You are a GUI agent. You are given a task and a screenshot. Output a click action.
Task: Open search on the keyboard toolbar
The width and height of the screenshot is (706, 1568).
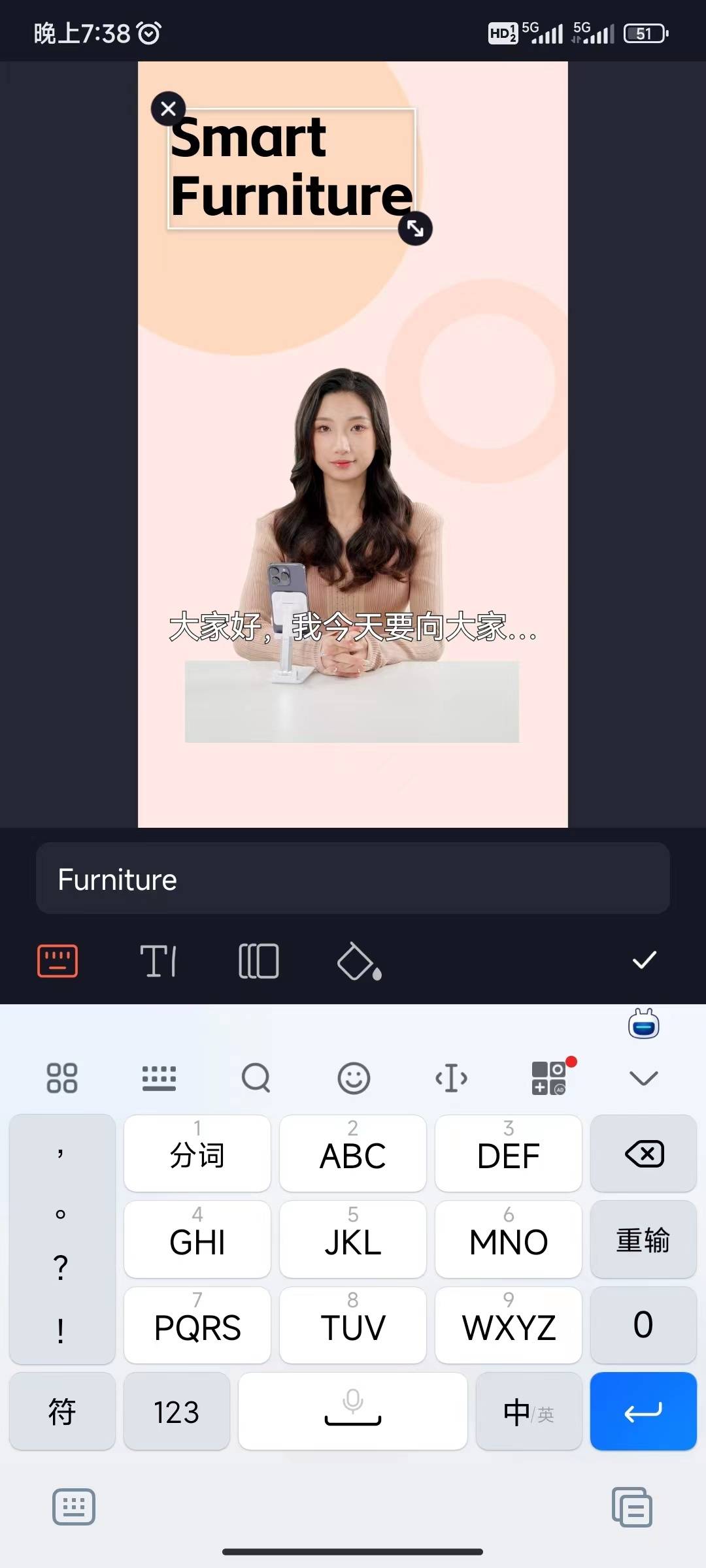tap(255, 1078)
